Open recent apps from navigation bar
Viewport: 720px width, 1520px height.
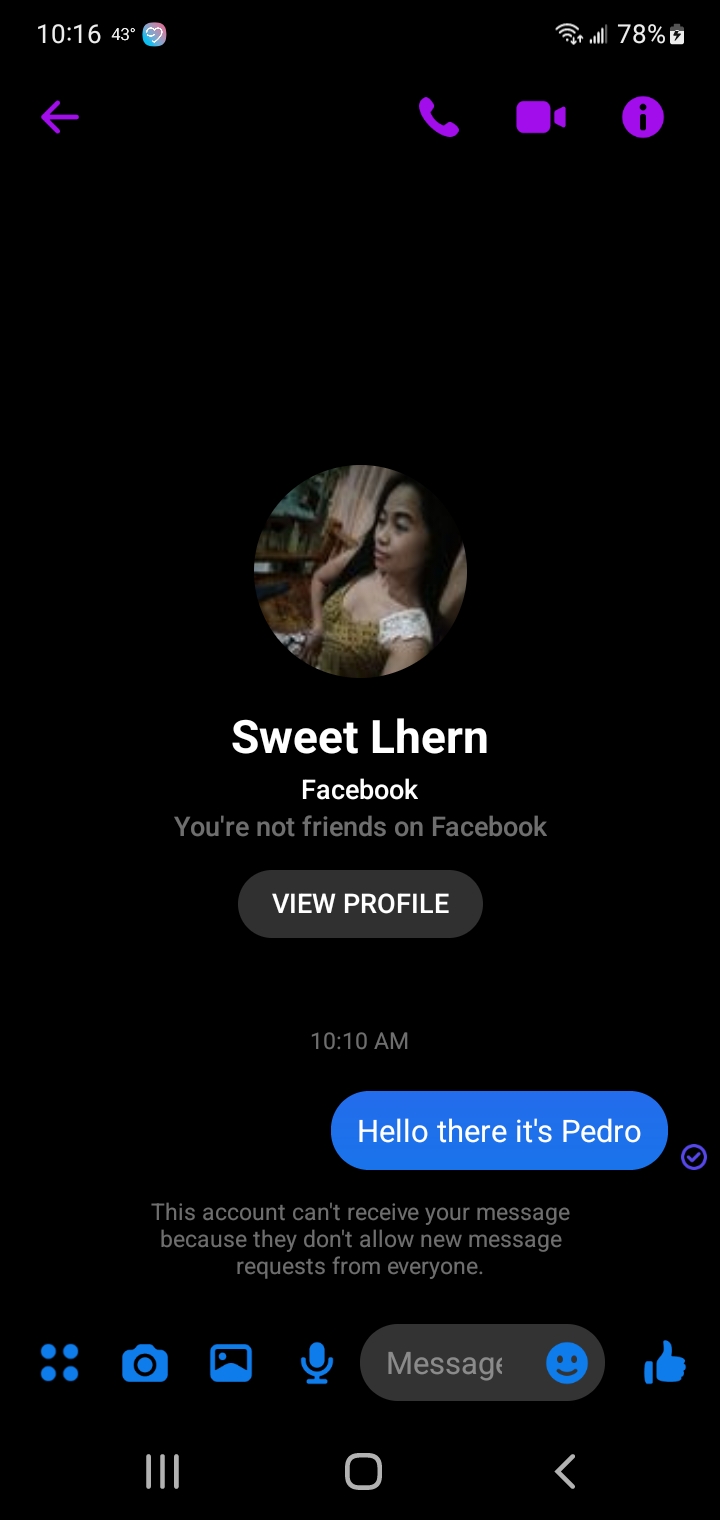[x=162, y=1472]
